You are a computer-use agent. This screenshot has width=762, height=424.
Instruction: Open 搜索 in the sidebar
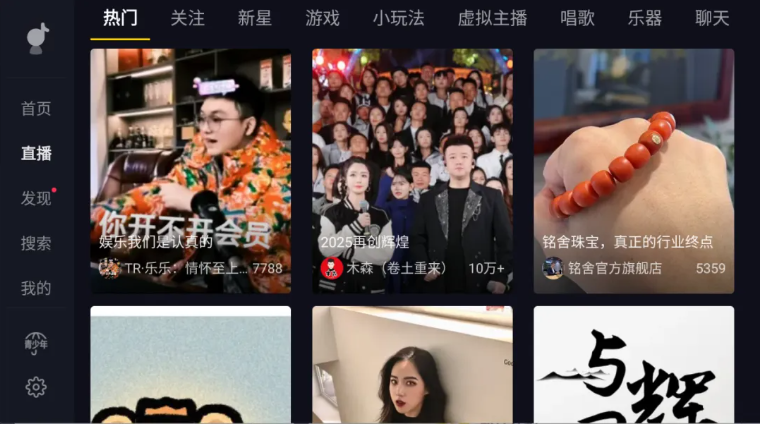(36, 243)
